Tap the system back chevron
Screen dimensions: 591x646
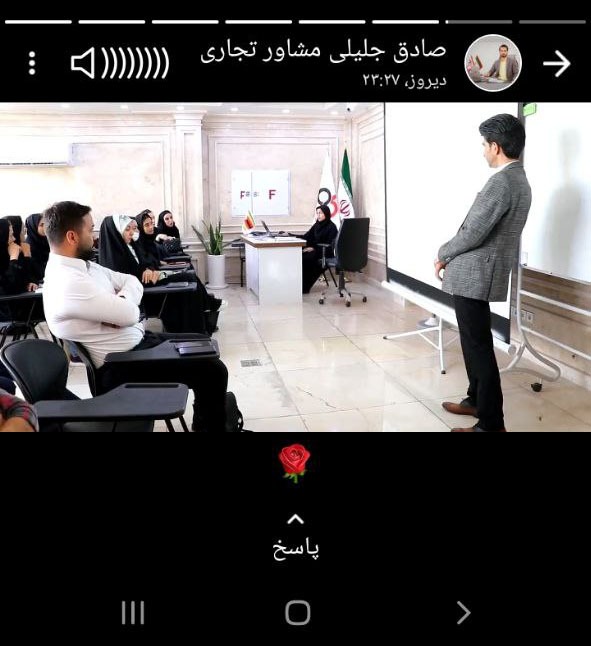tap(463, 613)
